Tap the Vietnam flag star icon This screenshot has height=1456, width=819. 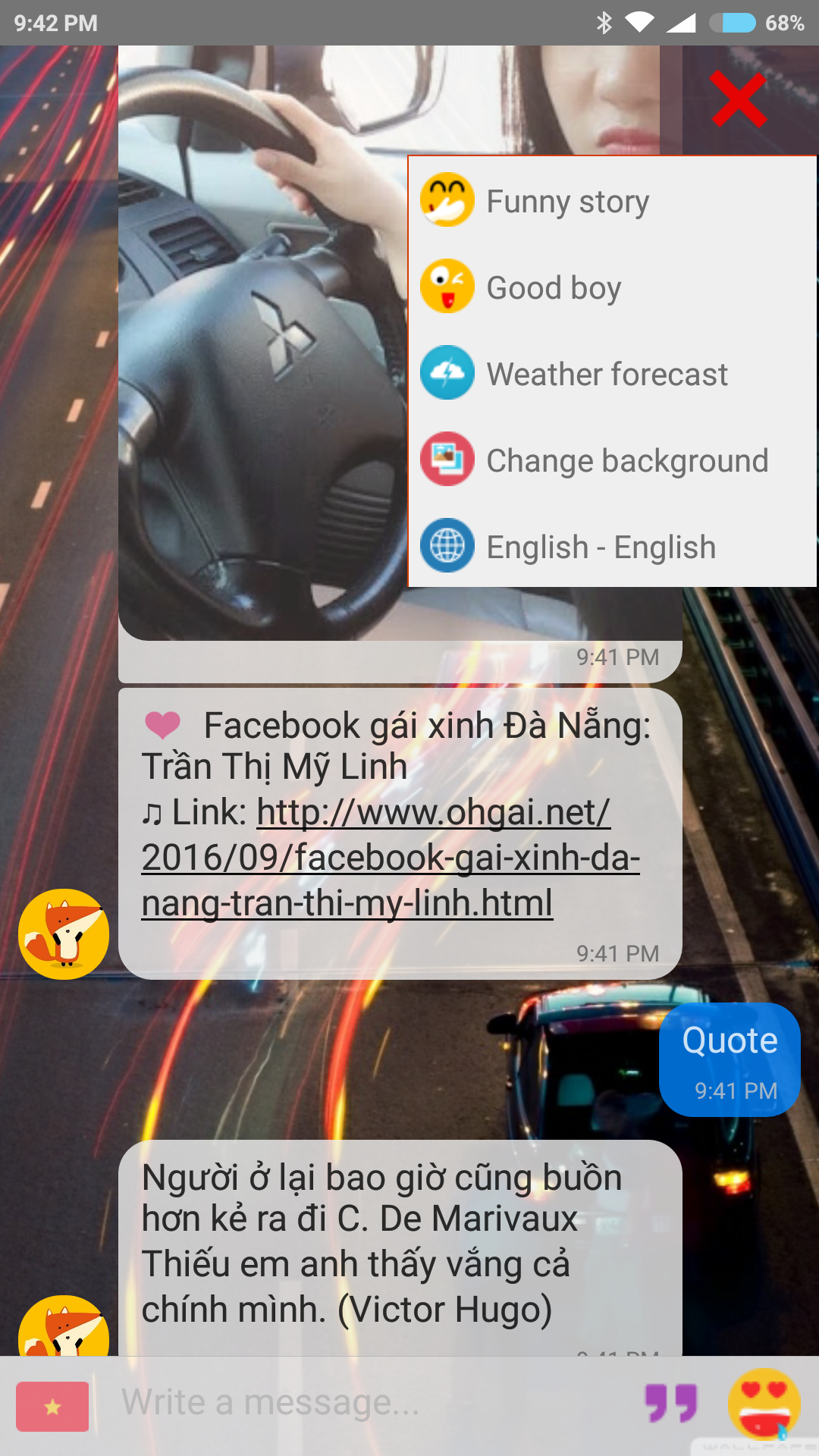tap(52, 1404)
